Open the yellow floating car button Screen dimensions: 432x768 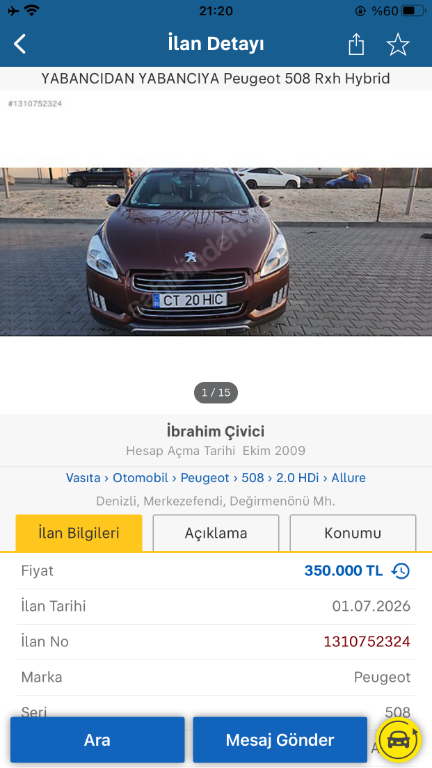(399, 740)
